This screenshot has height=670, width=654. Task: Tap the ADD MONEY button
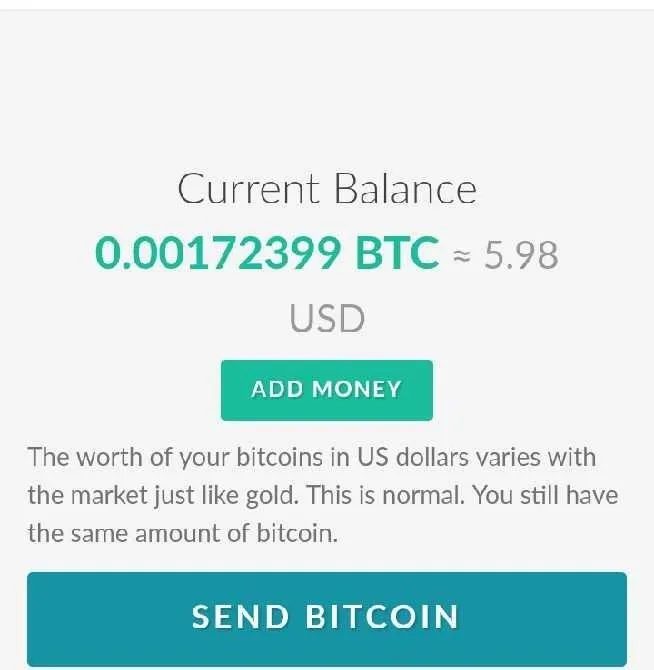(x=326, y=390)
